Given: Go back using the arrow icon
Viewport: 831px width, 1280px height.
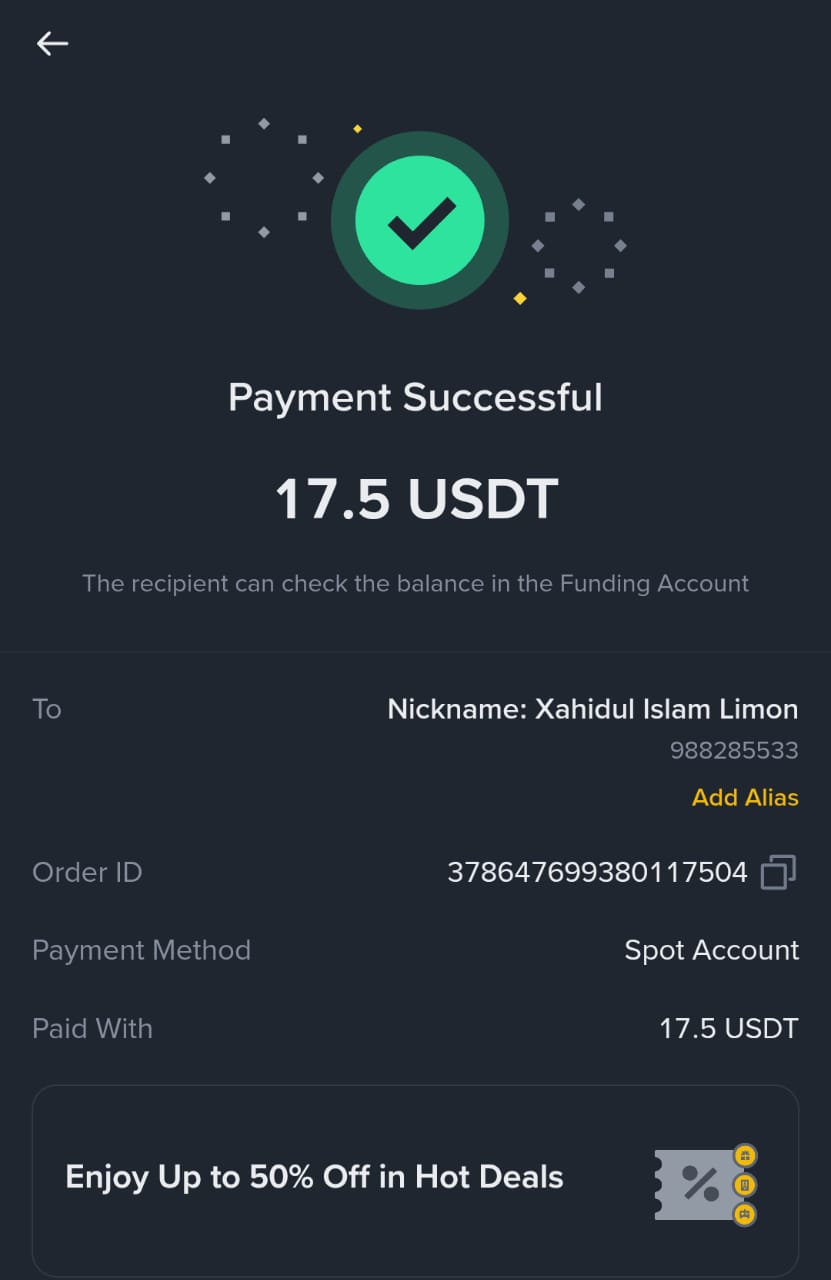Looking at the screenshot, I should (x=52, y=43).
